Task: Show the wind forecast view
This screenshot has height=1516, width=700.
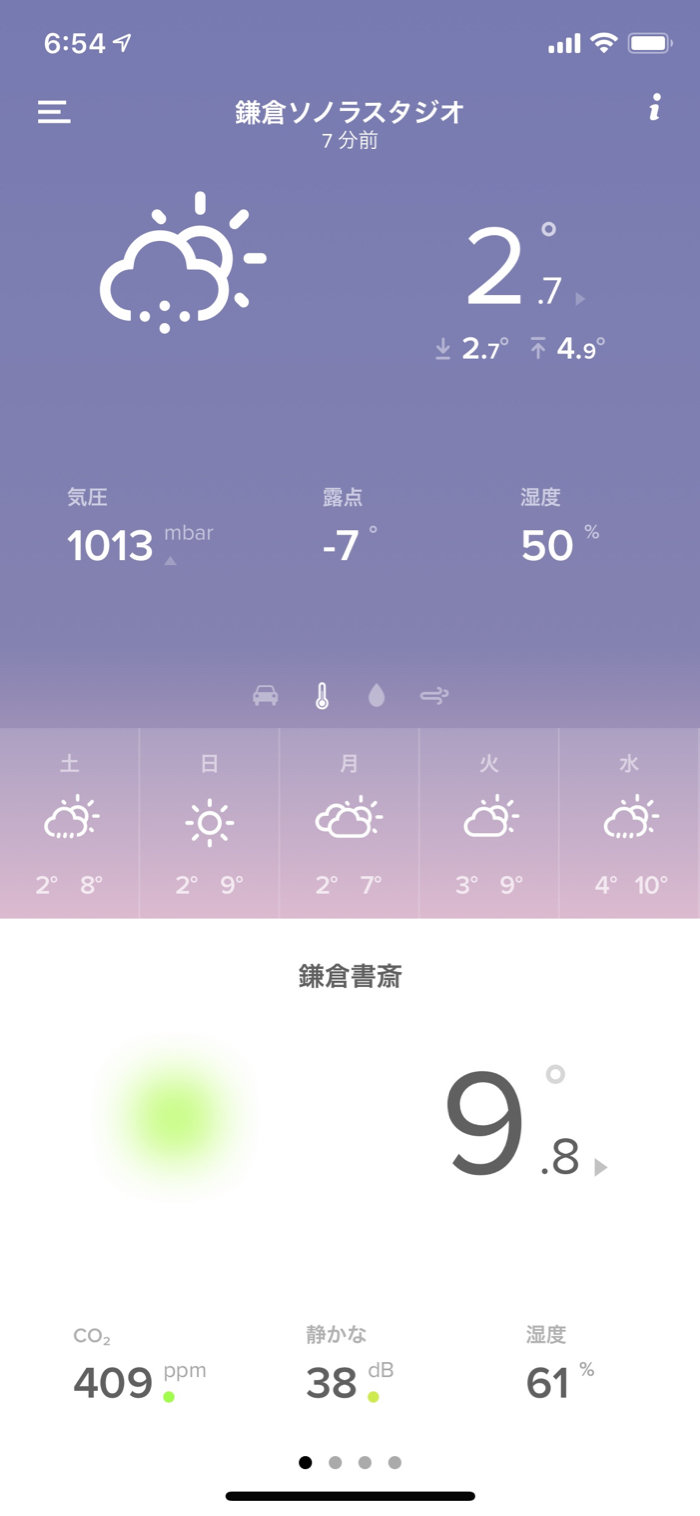Action: click(434, 695)
